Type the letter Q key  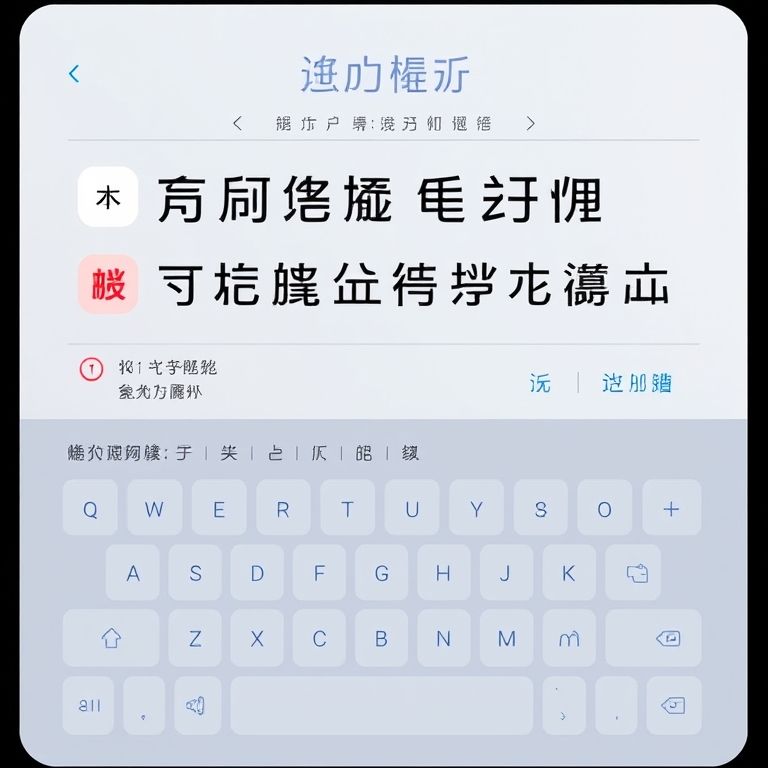point(91,509)
